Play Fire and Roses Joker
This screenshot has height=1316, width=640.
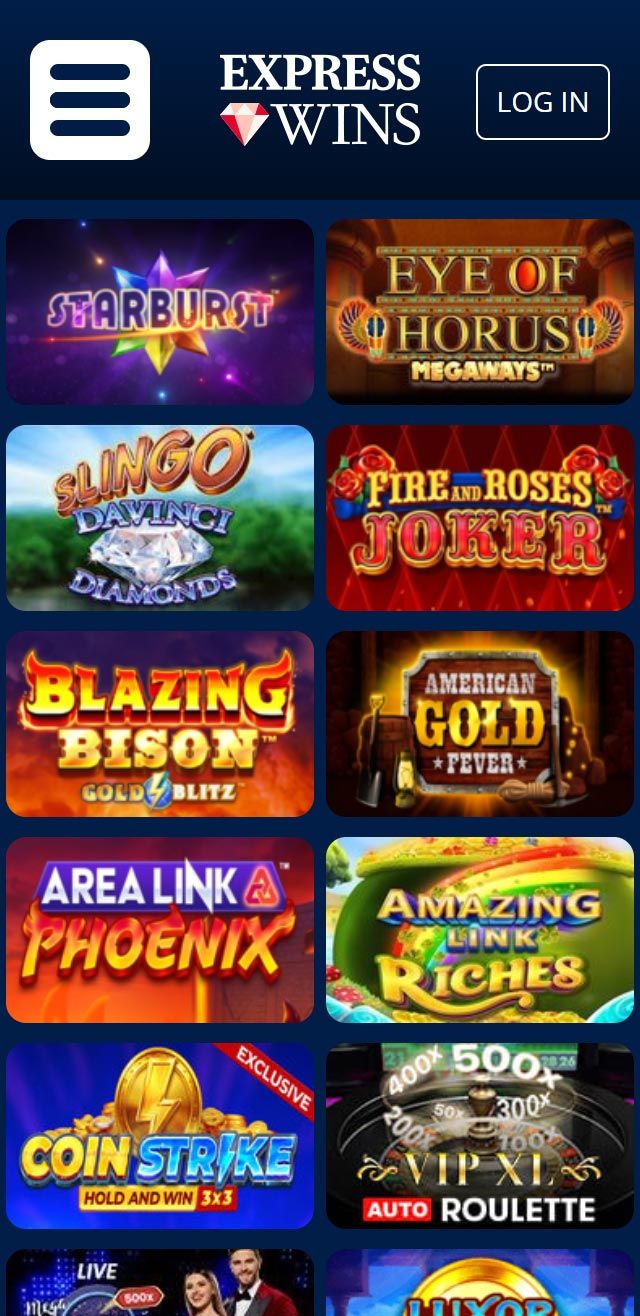tap(480, 518)
